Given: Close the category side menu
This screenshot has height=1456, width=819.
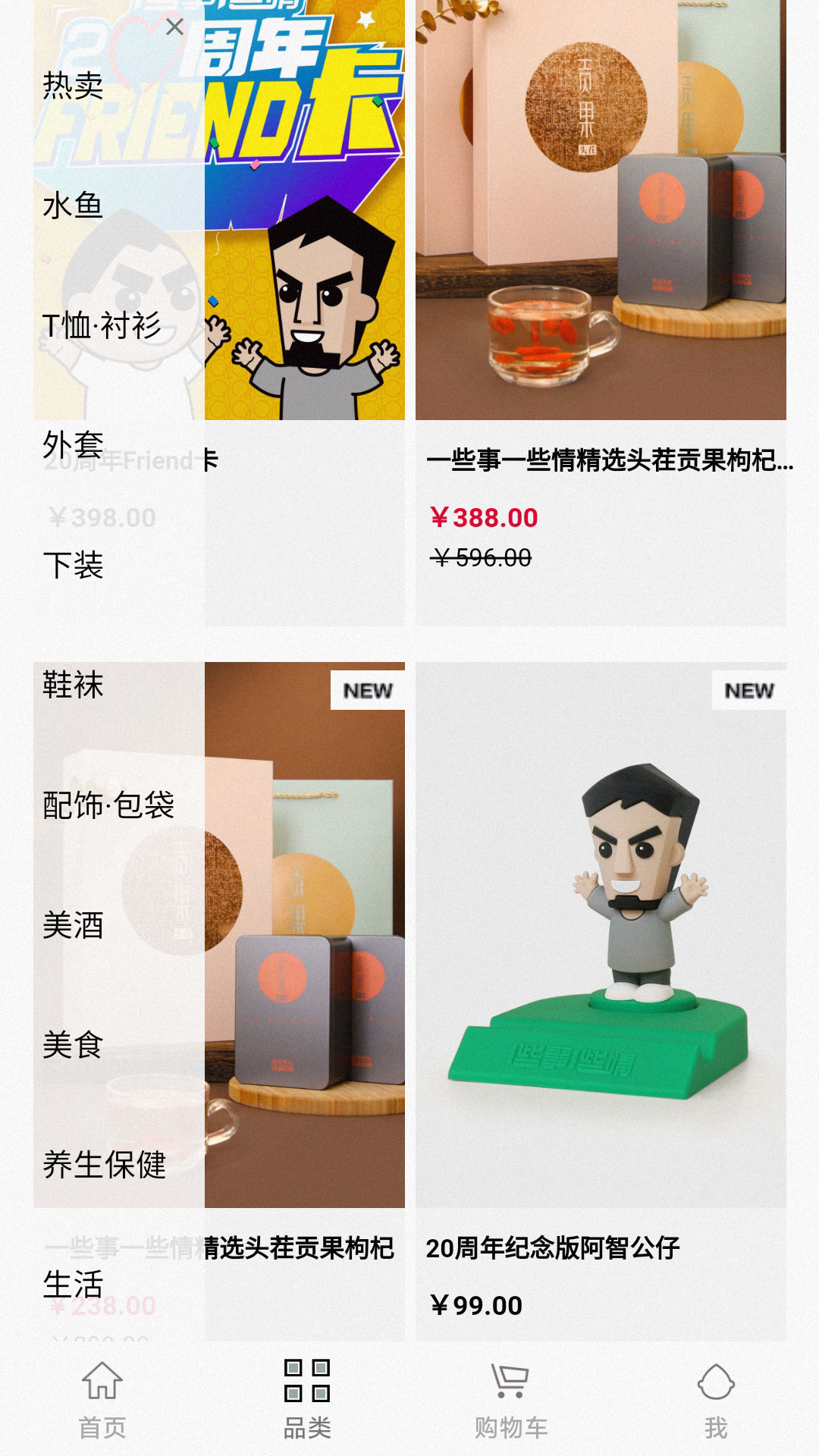Looking at the screenshot, I should tap(174, 27).
